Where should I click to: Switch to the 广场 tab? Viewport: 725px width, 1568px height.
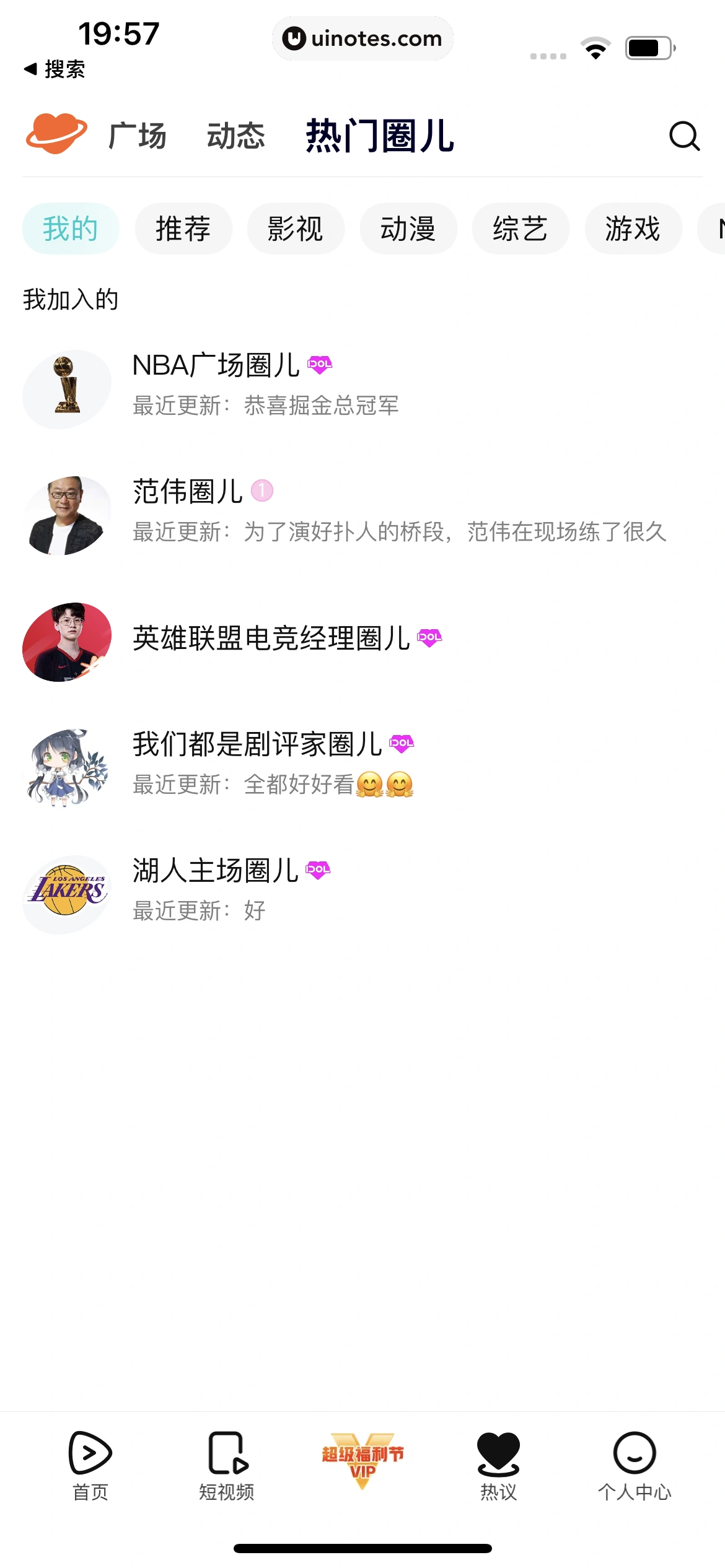137,136
